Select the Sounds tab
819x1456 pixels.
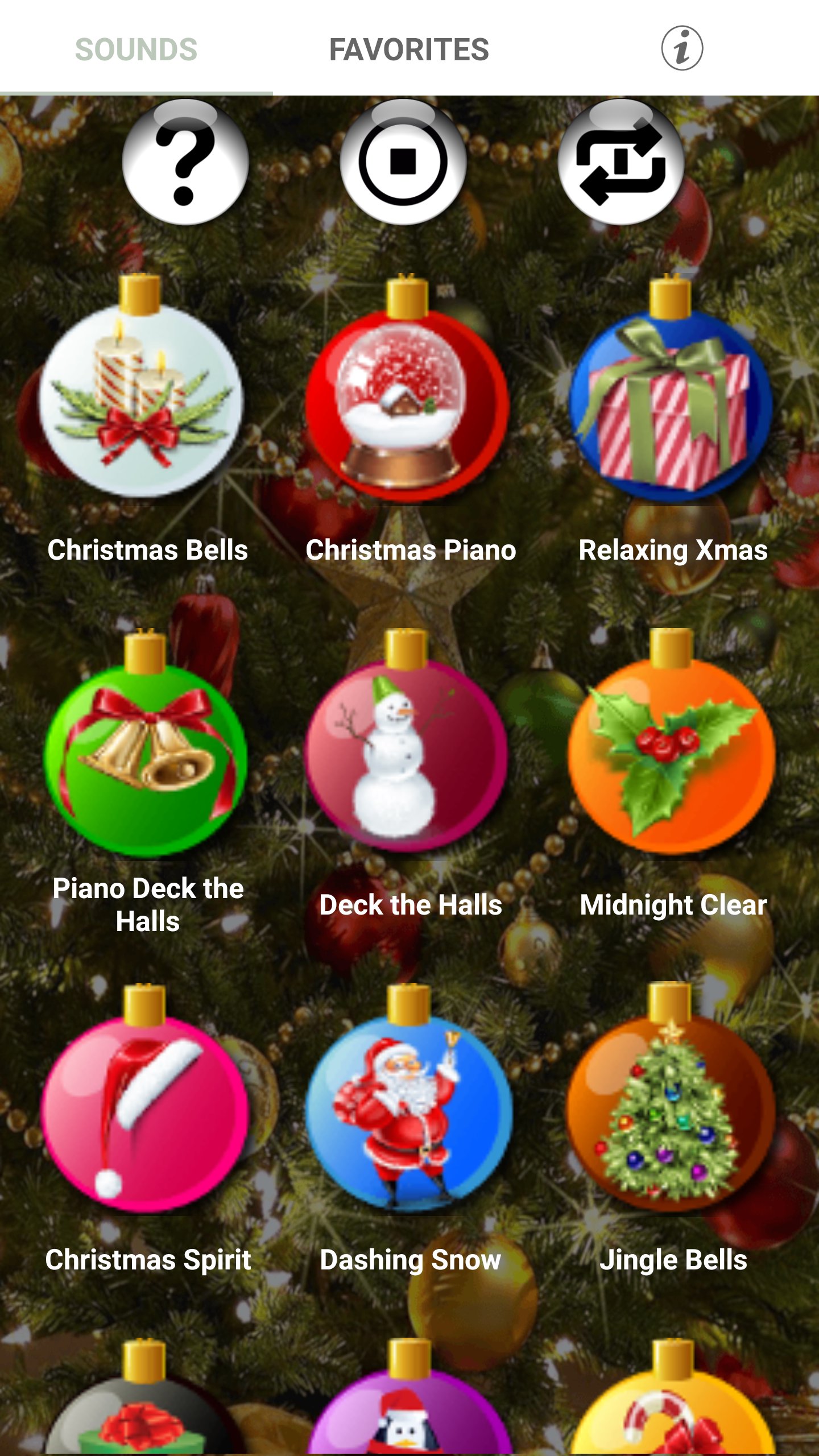click(x=136, y=49)
